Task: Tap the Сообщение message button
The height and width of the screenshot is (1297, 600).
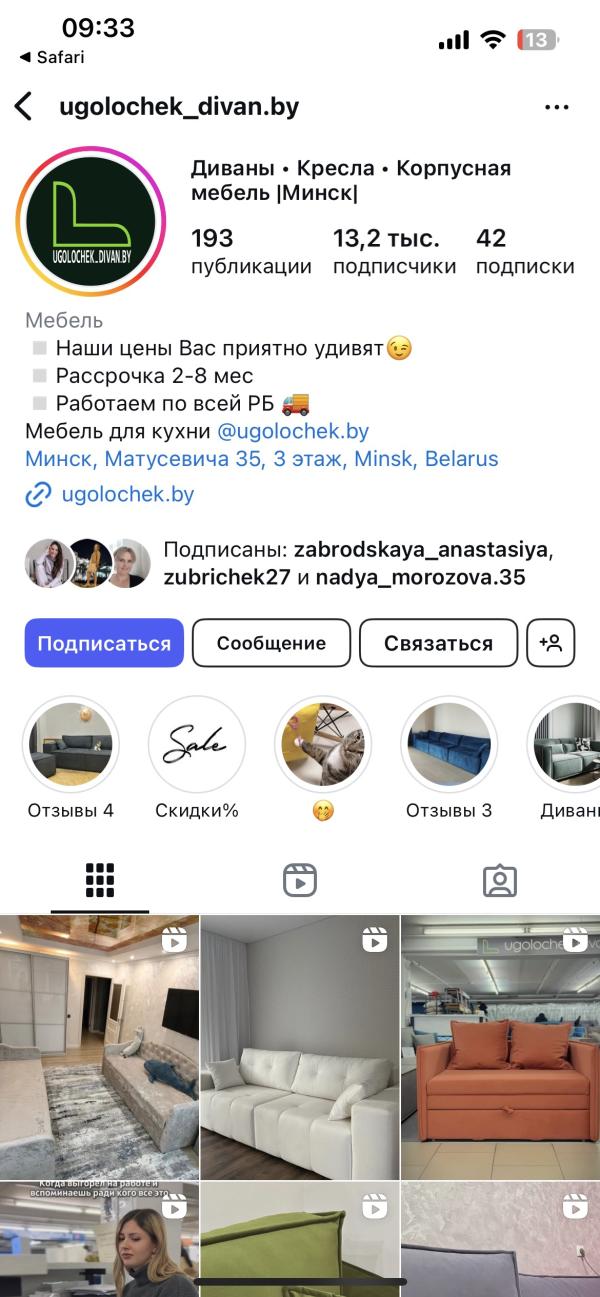Action: coord(271,643)
